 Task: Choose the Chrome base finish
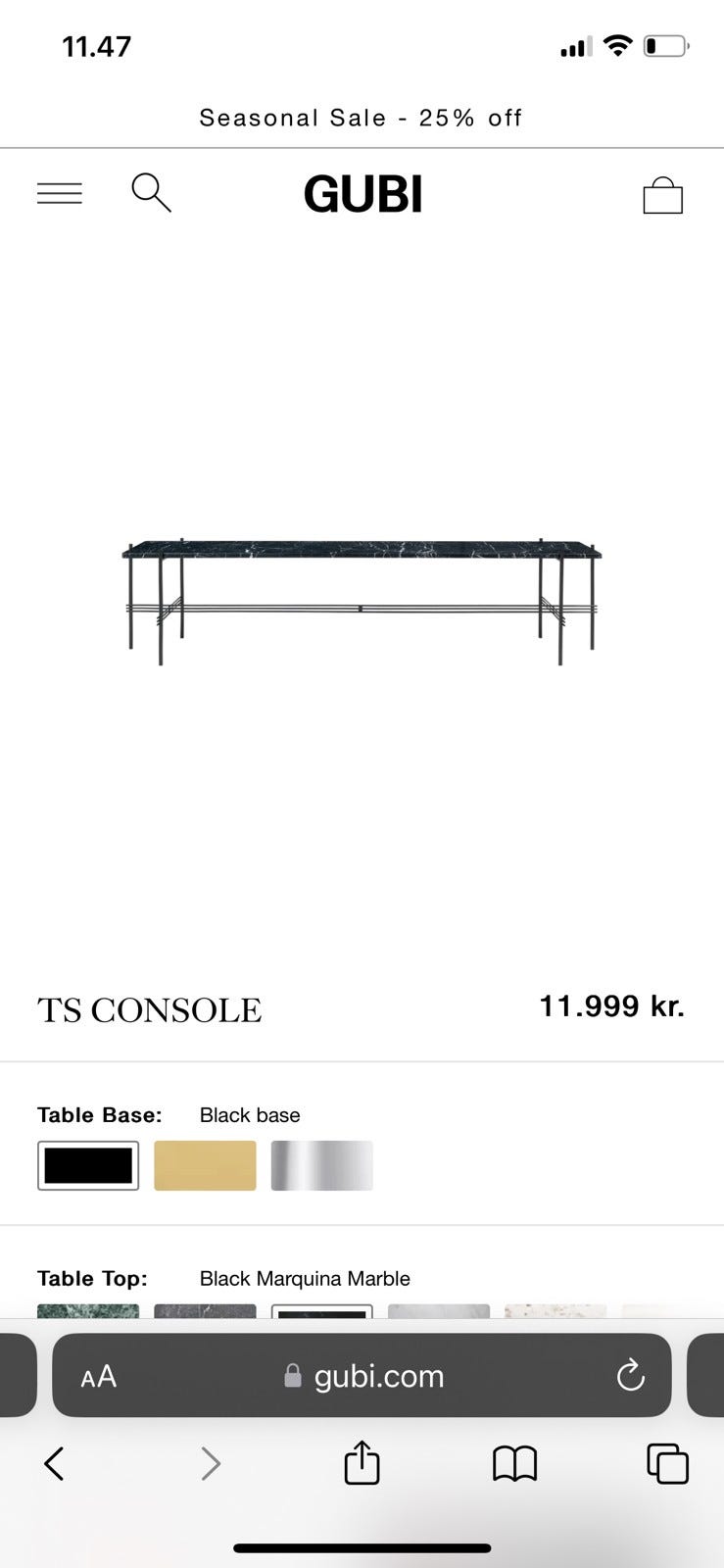point(321,1165)
